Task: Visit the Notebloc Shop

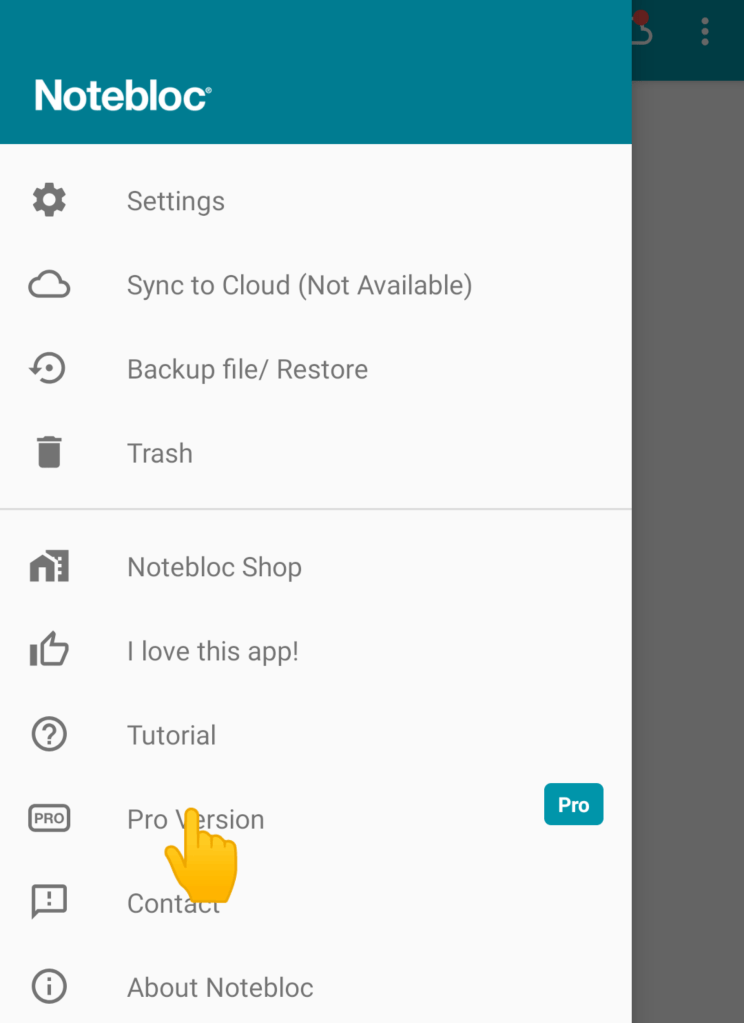Action: point(214,567)
